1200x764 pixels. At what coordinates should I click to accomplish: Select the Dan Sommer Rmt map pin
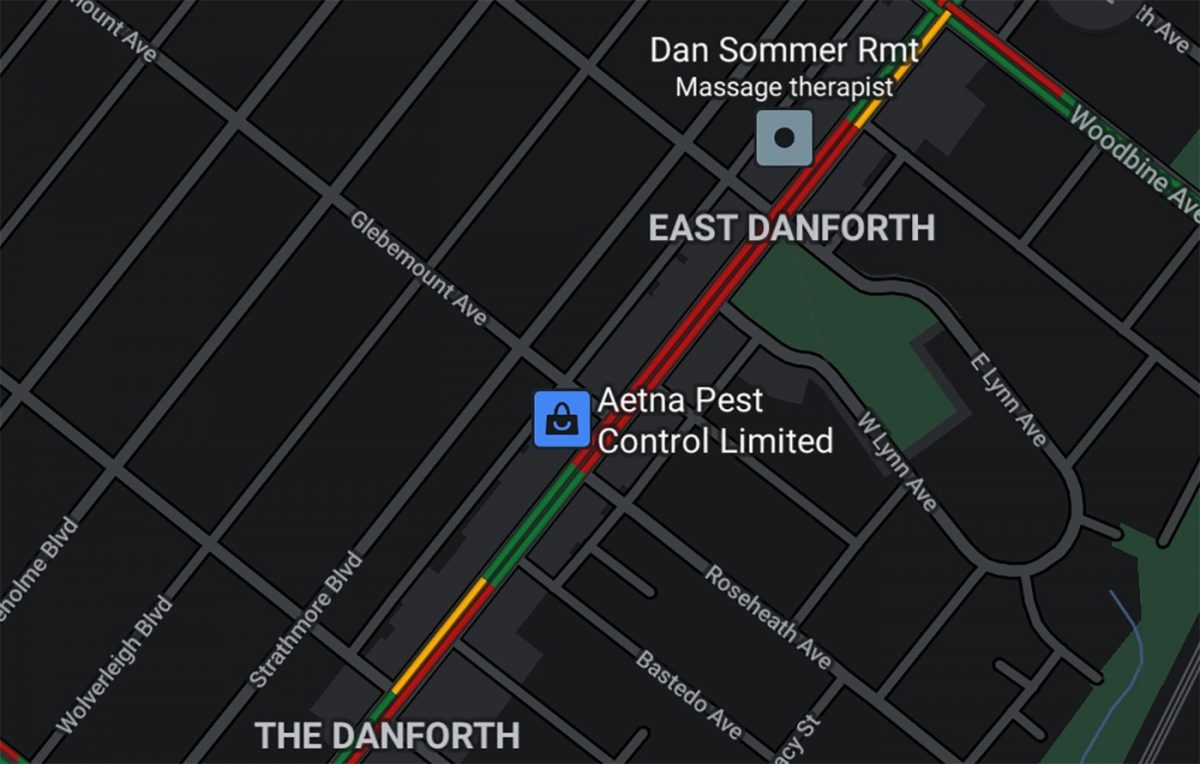click(784, 138)
